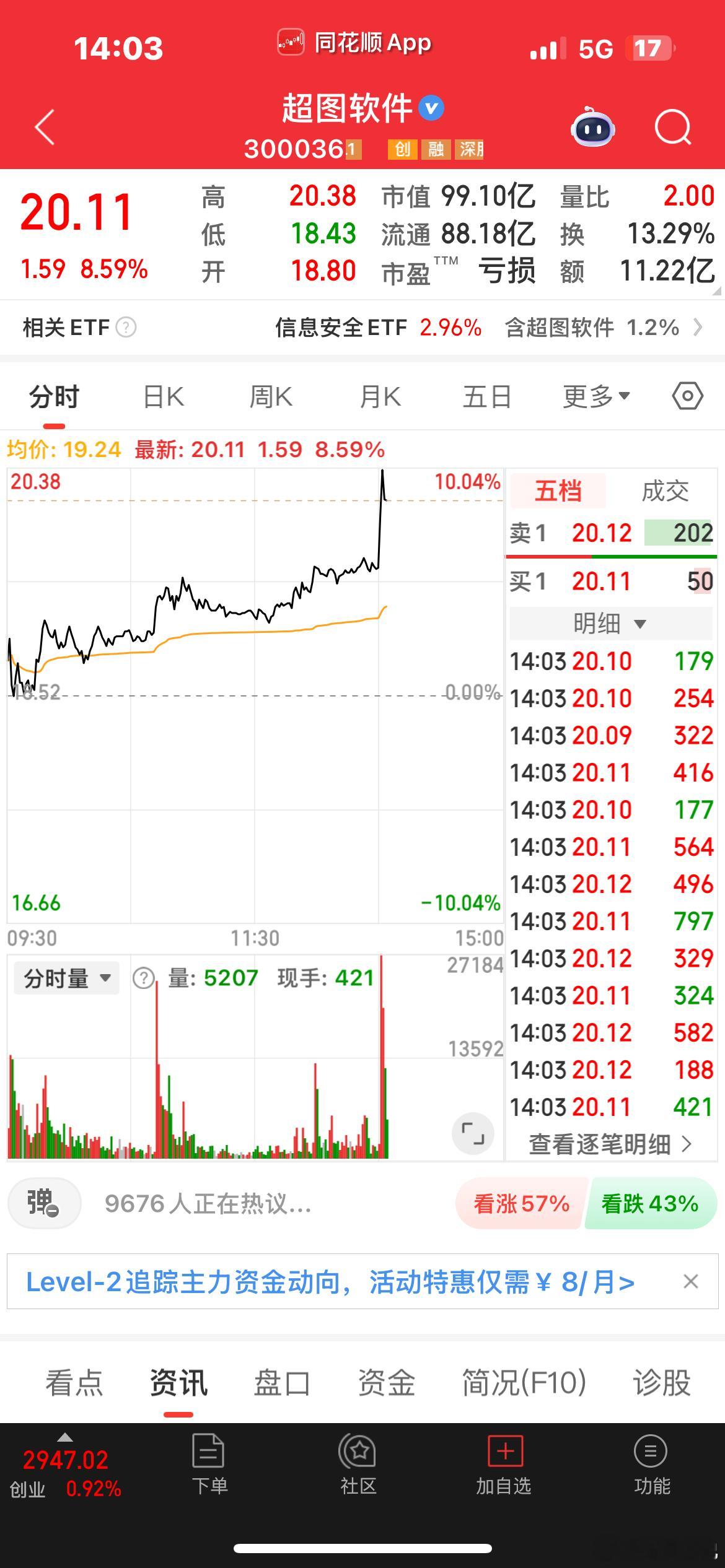Image resolution: width=725 pixels, height=1568 pixels.
Task: Open the 明细 dropdown in order panel
Action: [x=610, y=624]
